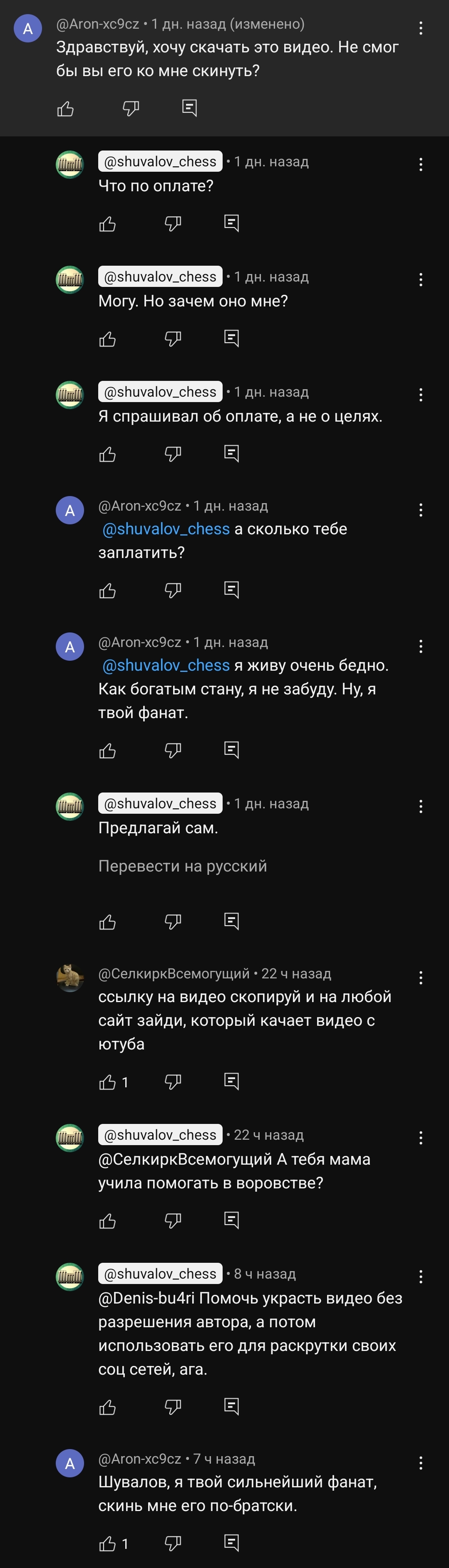Tap the @shuvalov_chess mention in "а сколько тебе заплатить?"
The height and width of the screenshot is (1568, 449).
(x=166, y=529)
